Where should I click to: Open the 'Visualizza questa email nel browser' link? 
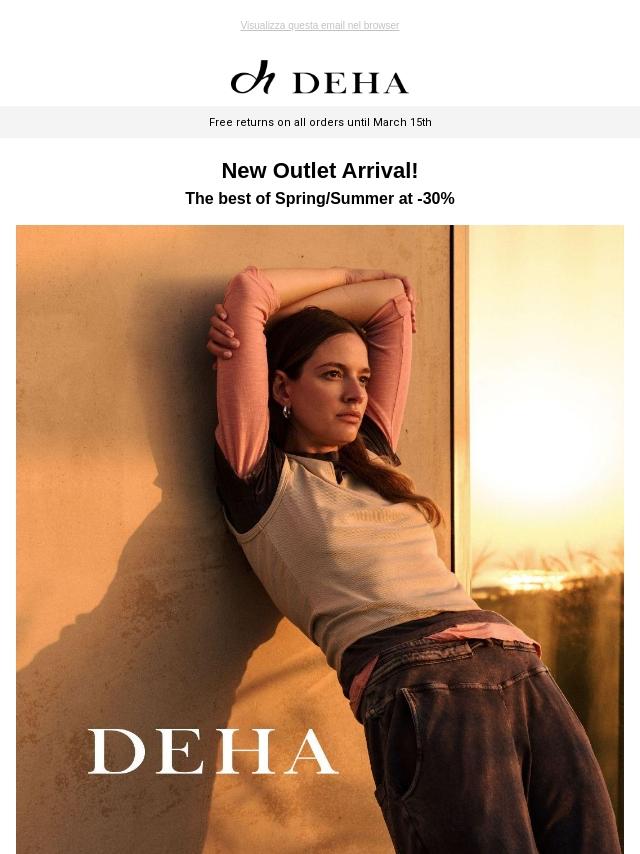click(319, 26)
